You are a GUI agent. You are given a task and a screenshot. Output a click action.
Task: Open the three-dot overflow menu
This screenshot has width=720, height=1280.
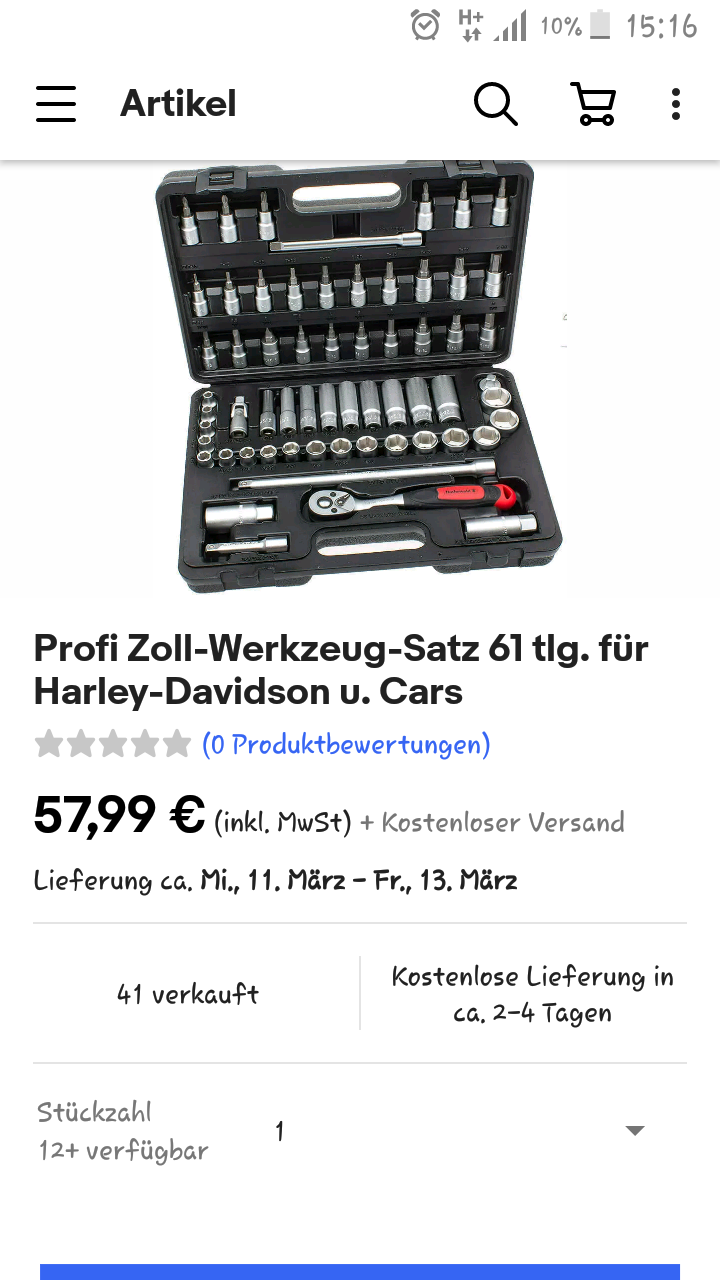[x=676, y=104]
